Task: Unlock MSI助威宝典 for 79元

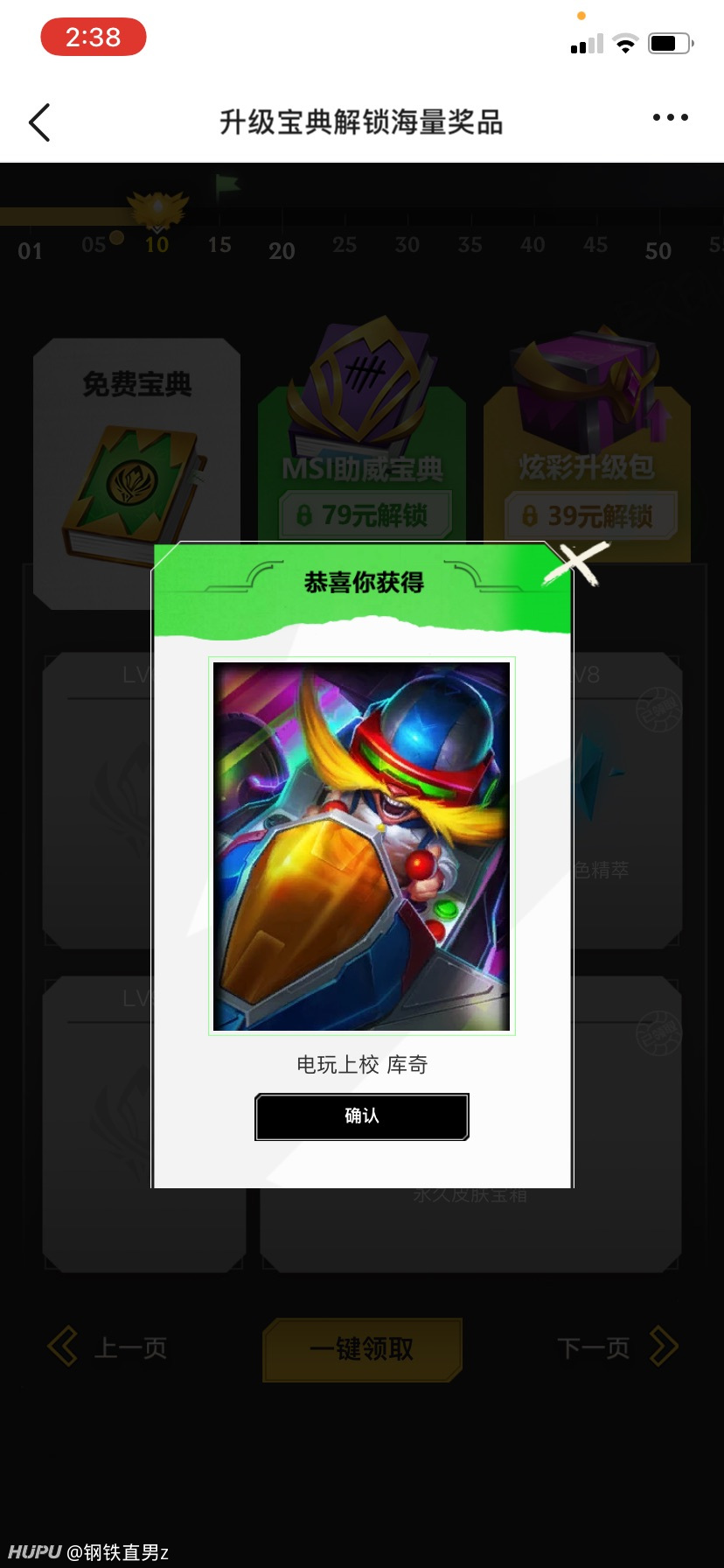Action: pos(365,514)
